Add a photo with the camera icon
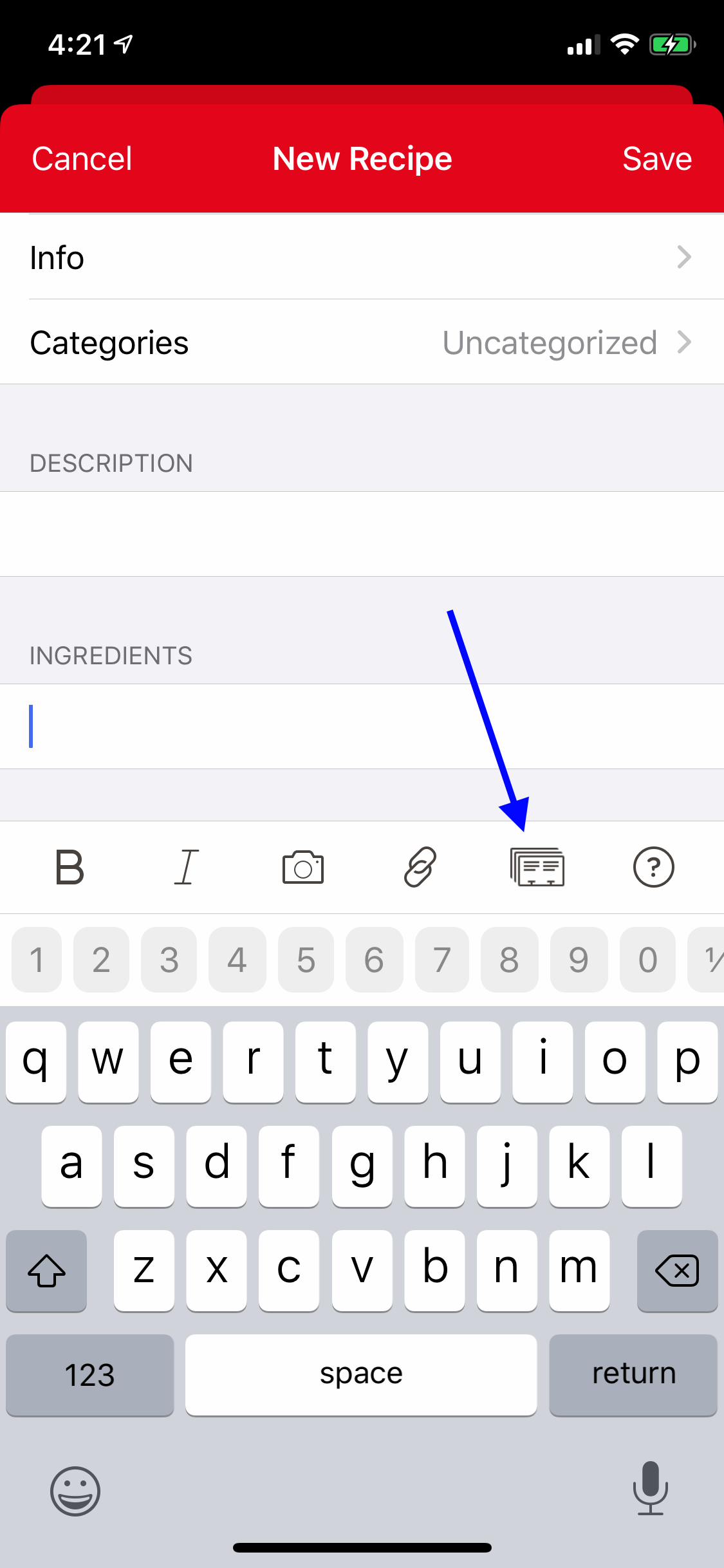The height and width of the screenshot is (1568, 724). pos(303,867)
